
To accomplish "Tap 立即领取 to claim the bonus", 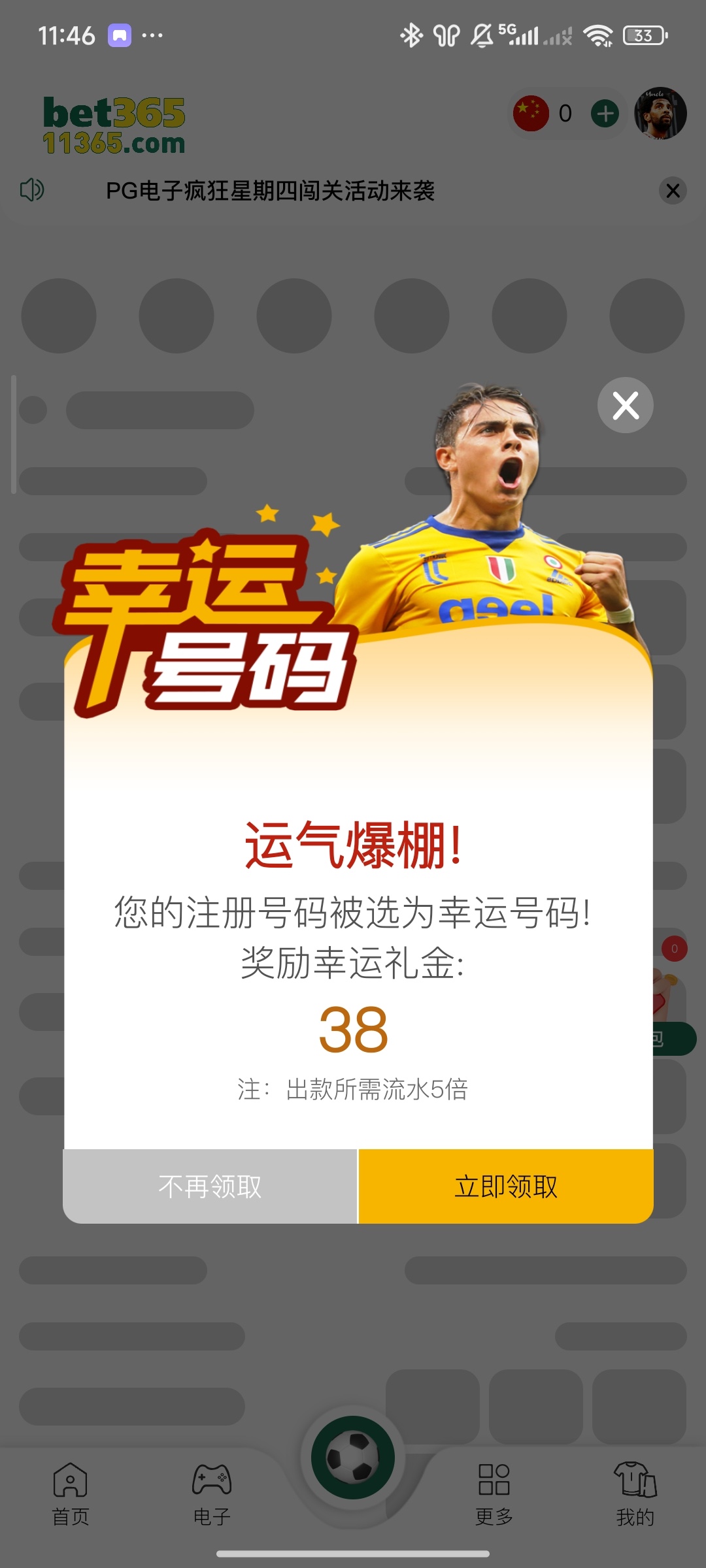I will click(x=505, y=1186).
